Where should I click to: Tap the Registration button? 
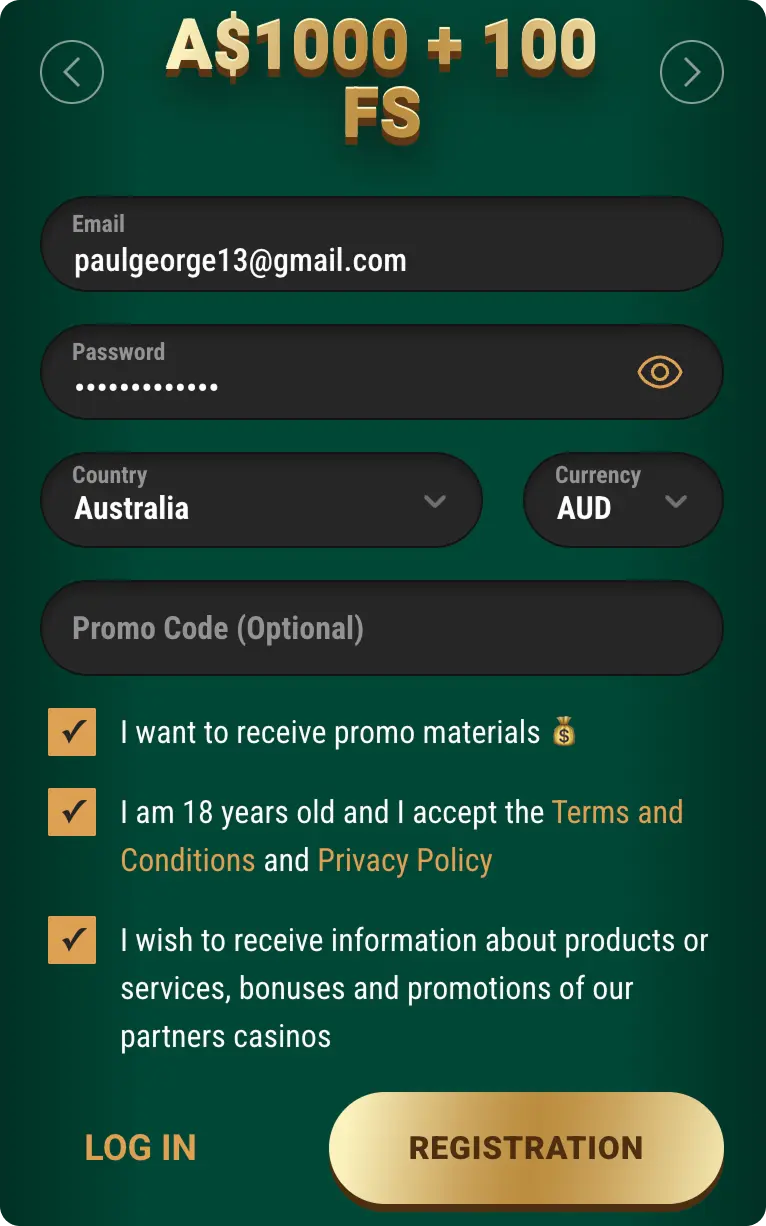[x=526, y=1147]
